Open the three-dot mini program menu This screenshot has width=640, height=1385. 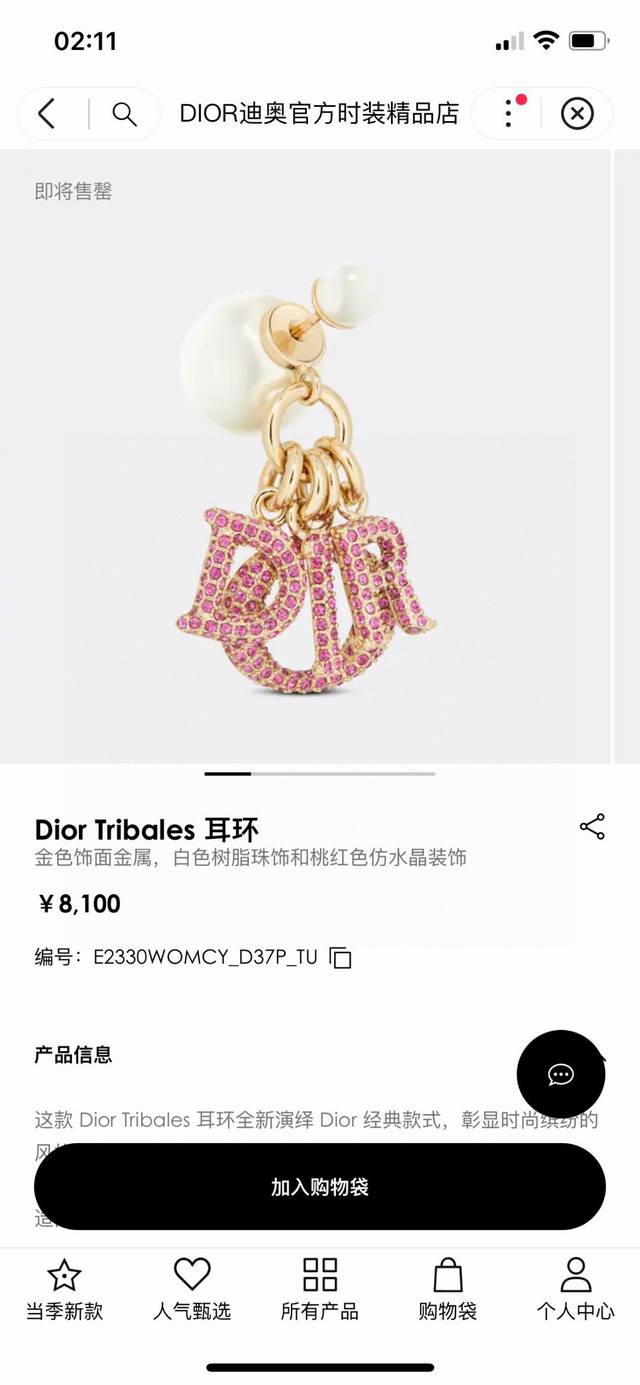(509, 114)
